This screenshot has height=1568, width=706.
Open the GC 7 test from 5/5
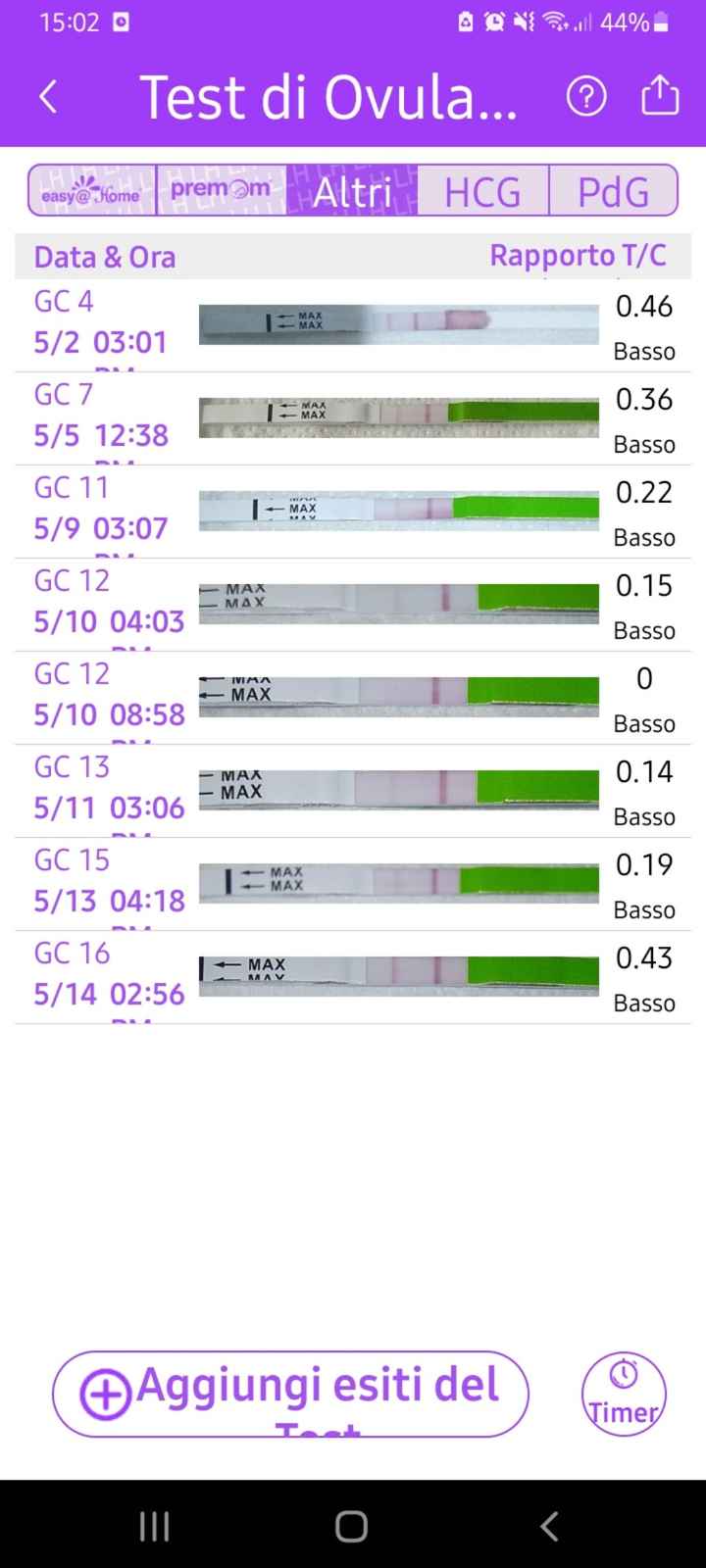353,418
